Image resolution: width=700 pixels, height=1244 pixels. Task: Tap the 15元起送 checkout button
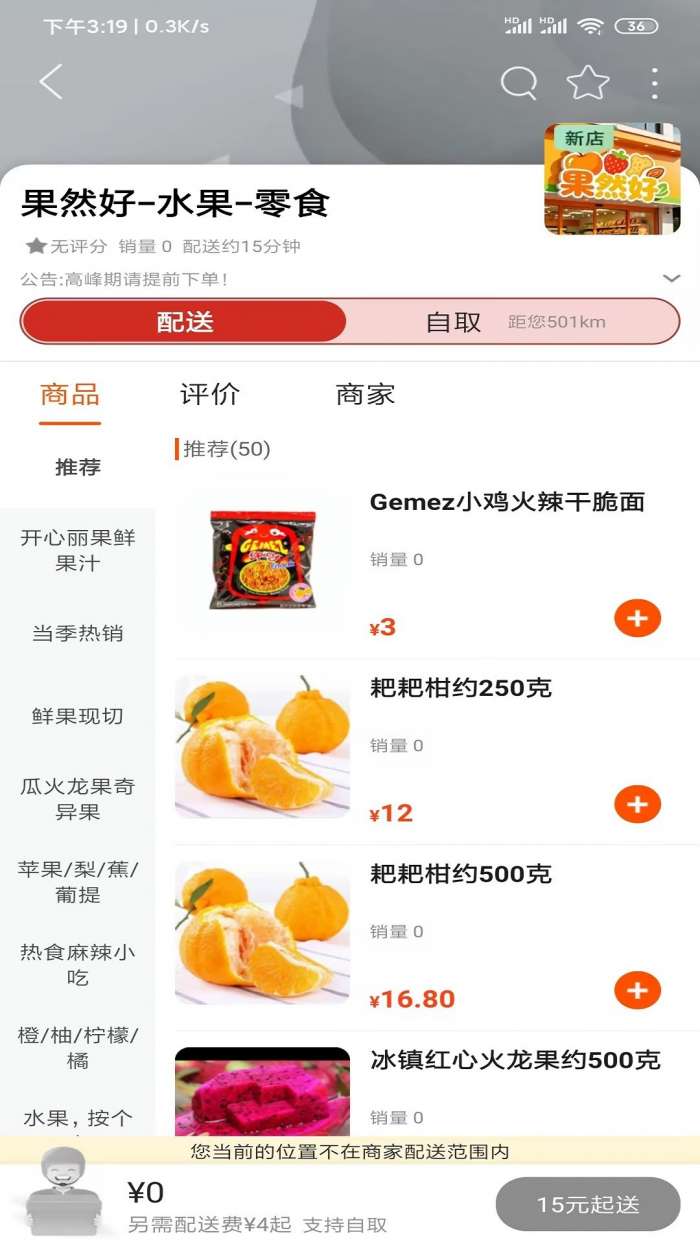(x=588, y=1204)
